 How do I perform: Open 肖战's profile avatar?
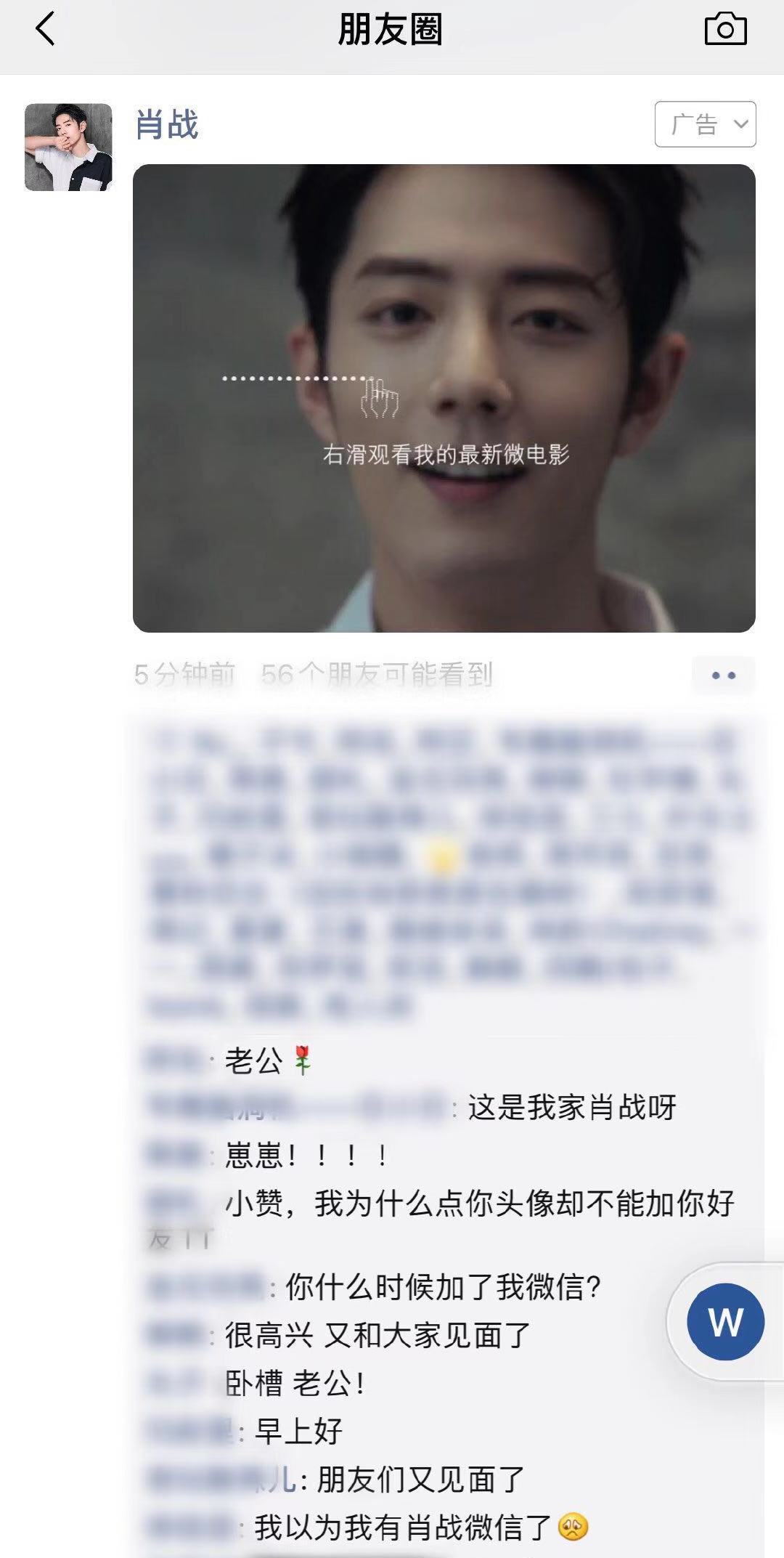(x=68, y=147)
